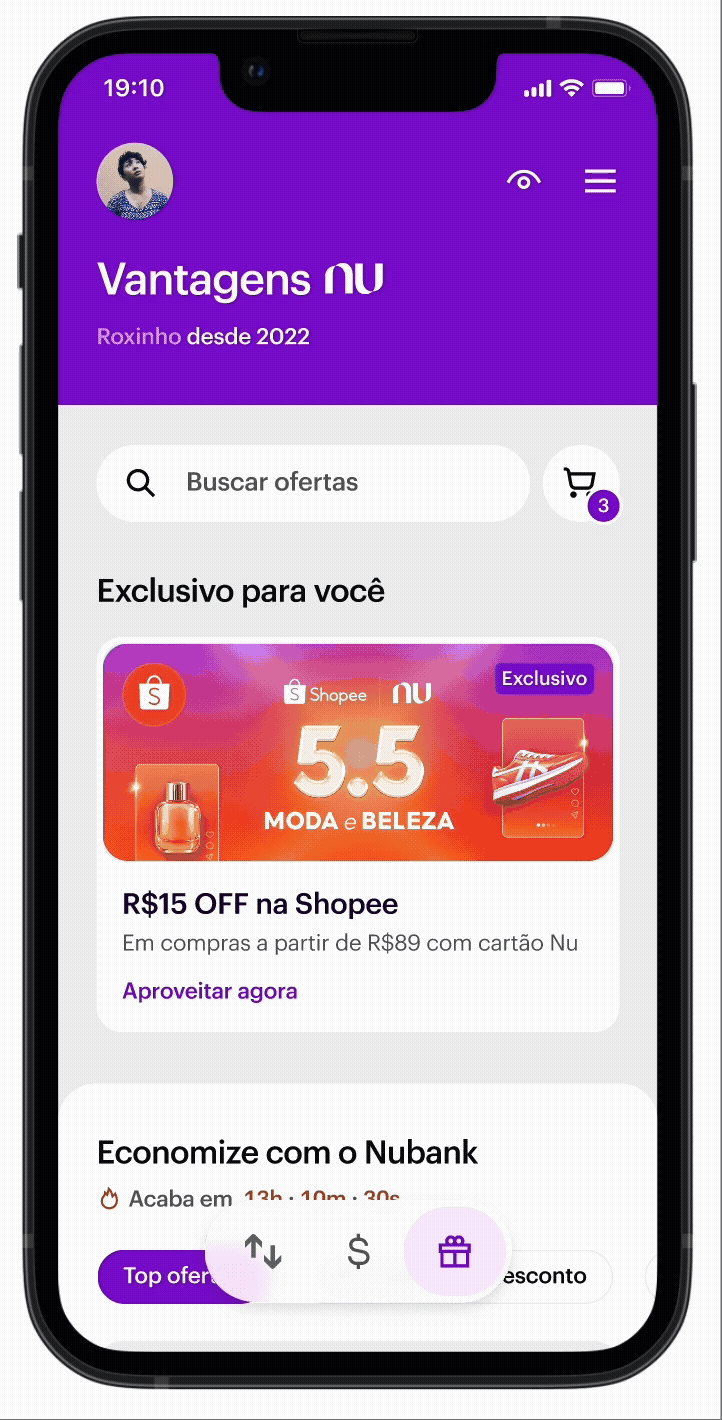Tap the Aproveitar agora link

coord(210,991)
